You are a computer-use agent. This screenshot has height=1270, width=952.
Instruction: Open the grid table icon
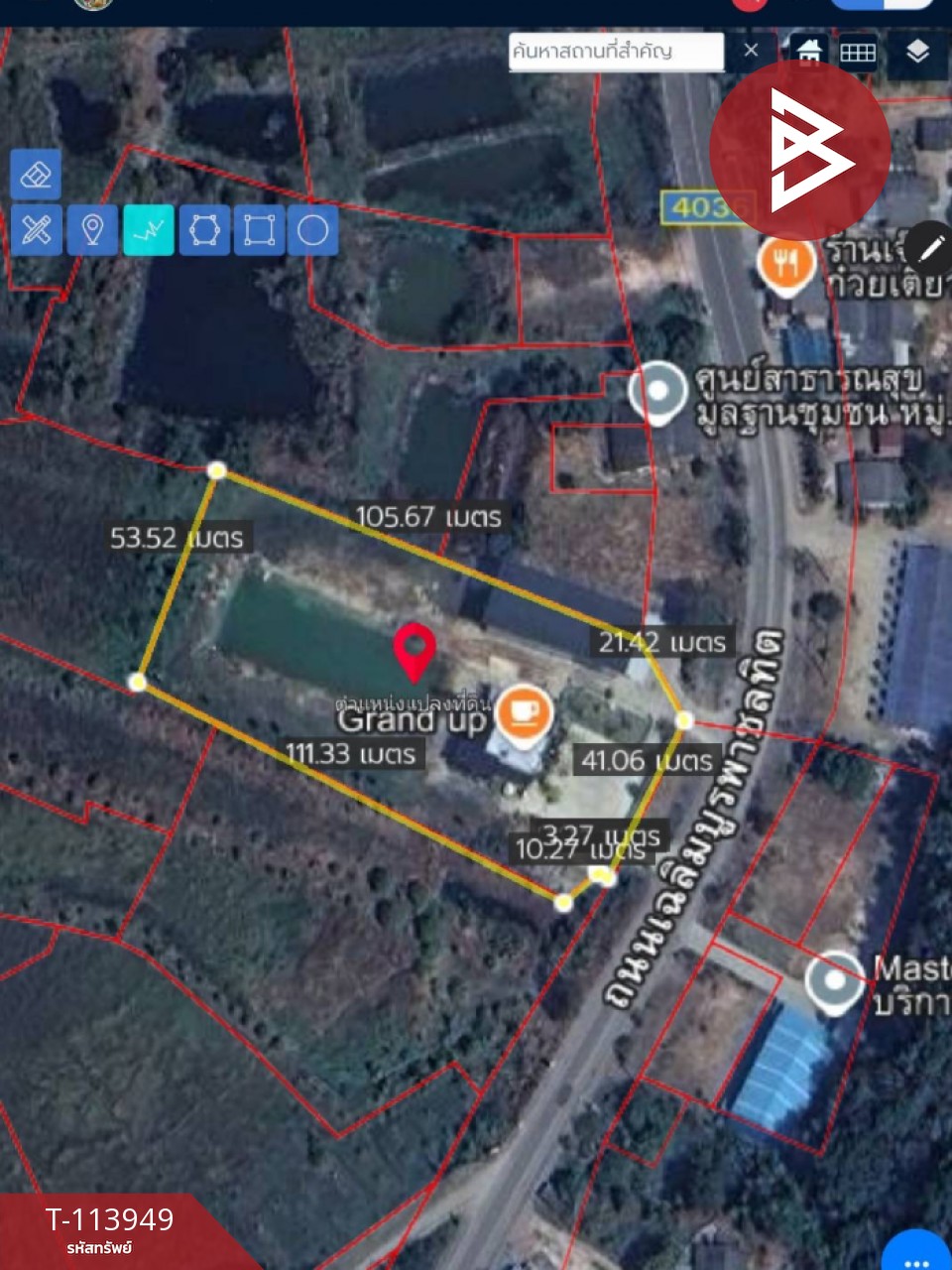coord(858,52)
